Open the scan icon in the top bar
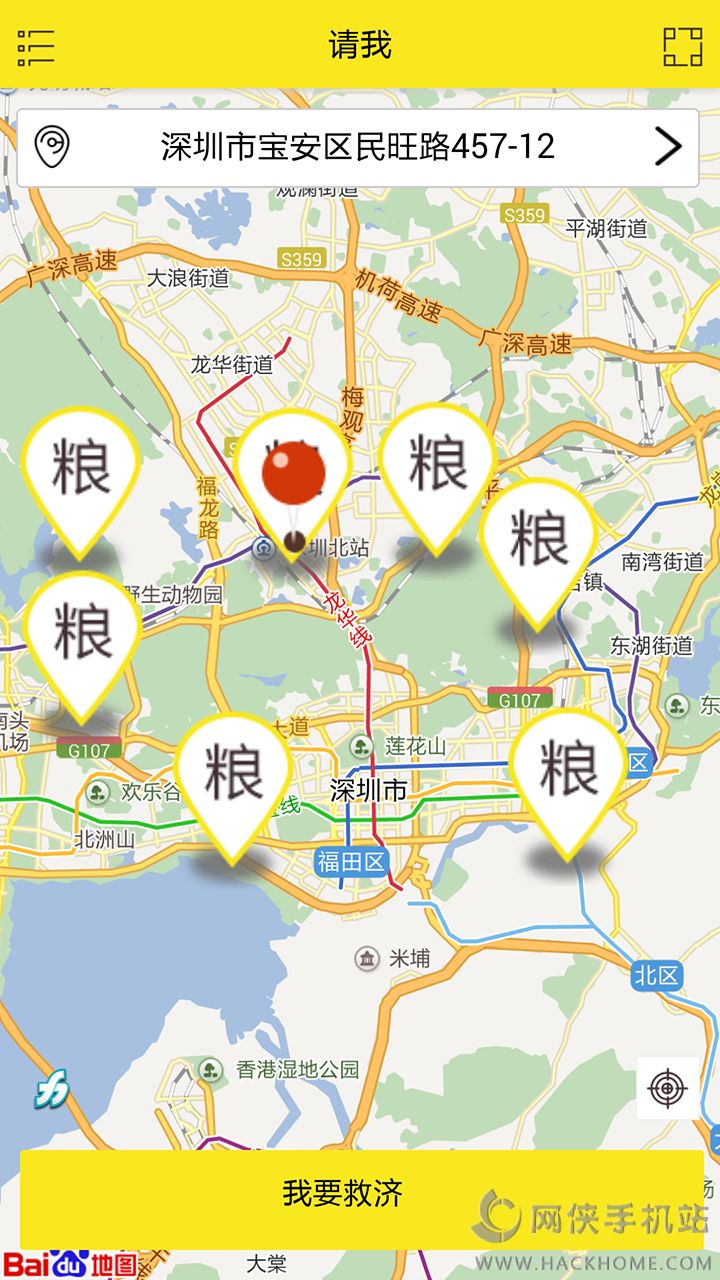This screenshot has height=1280, width=720. (x=683, y=46)
